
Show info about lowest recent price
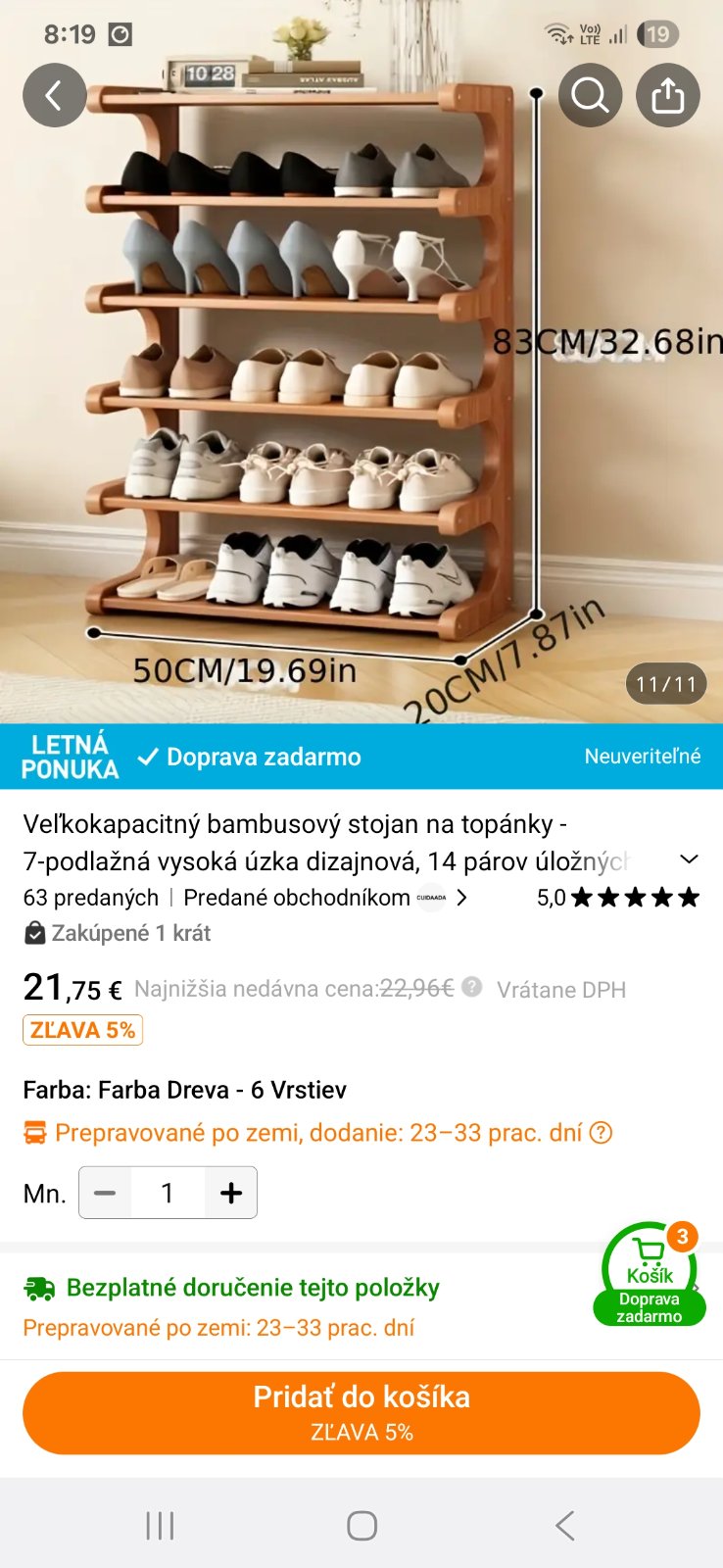pos(472,987)
